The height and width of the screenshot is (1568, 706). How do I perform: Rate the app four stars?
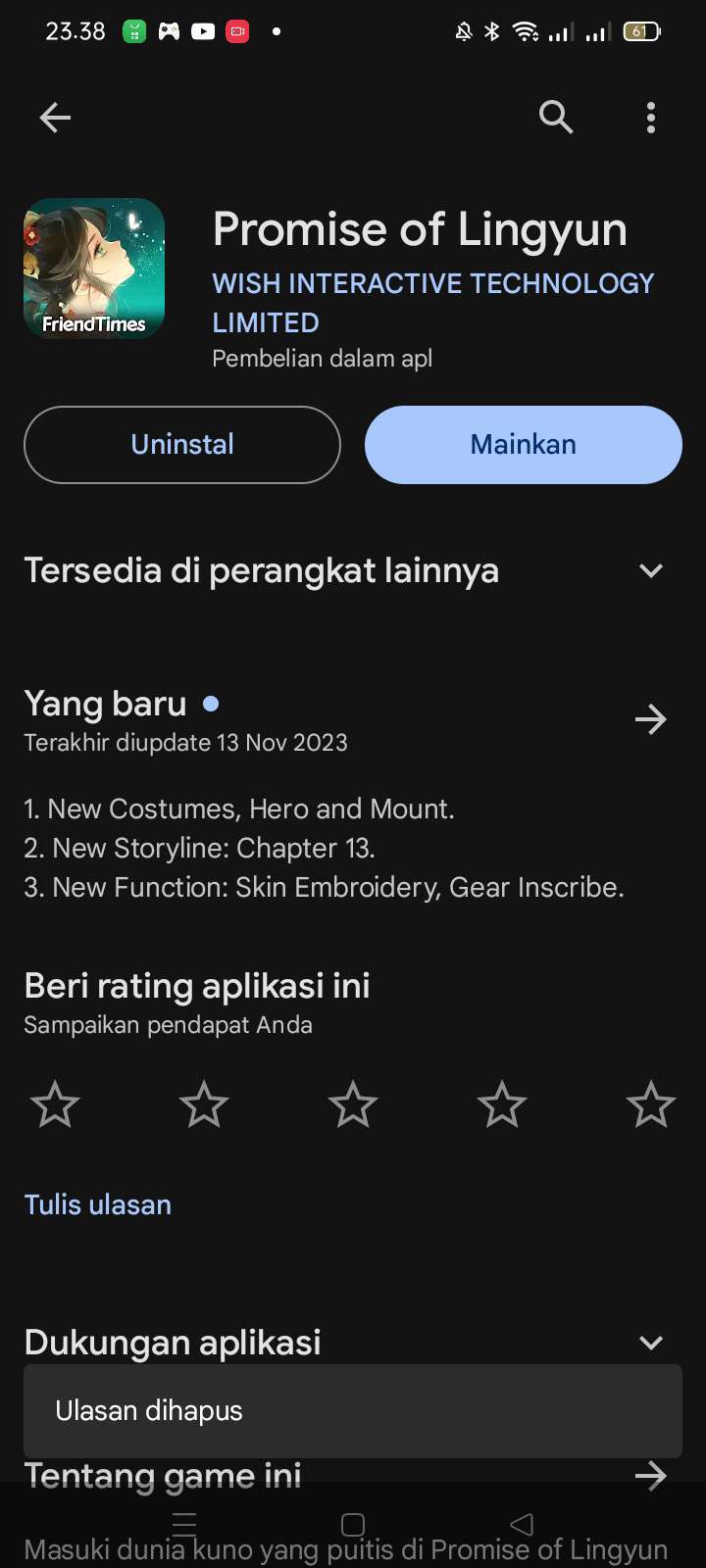click(502, 1104)
